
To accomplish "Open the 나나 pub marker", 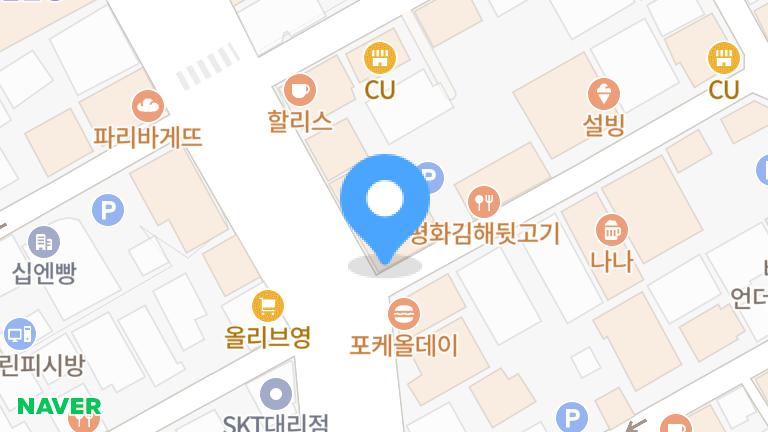I will [x=611, y=231].
